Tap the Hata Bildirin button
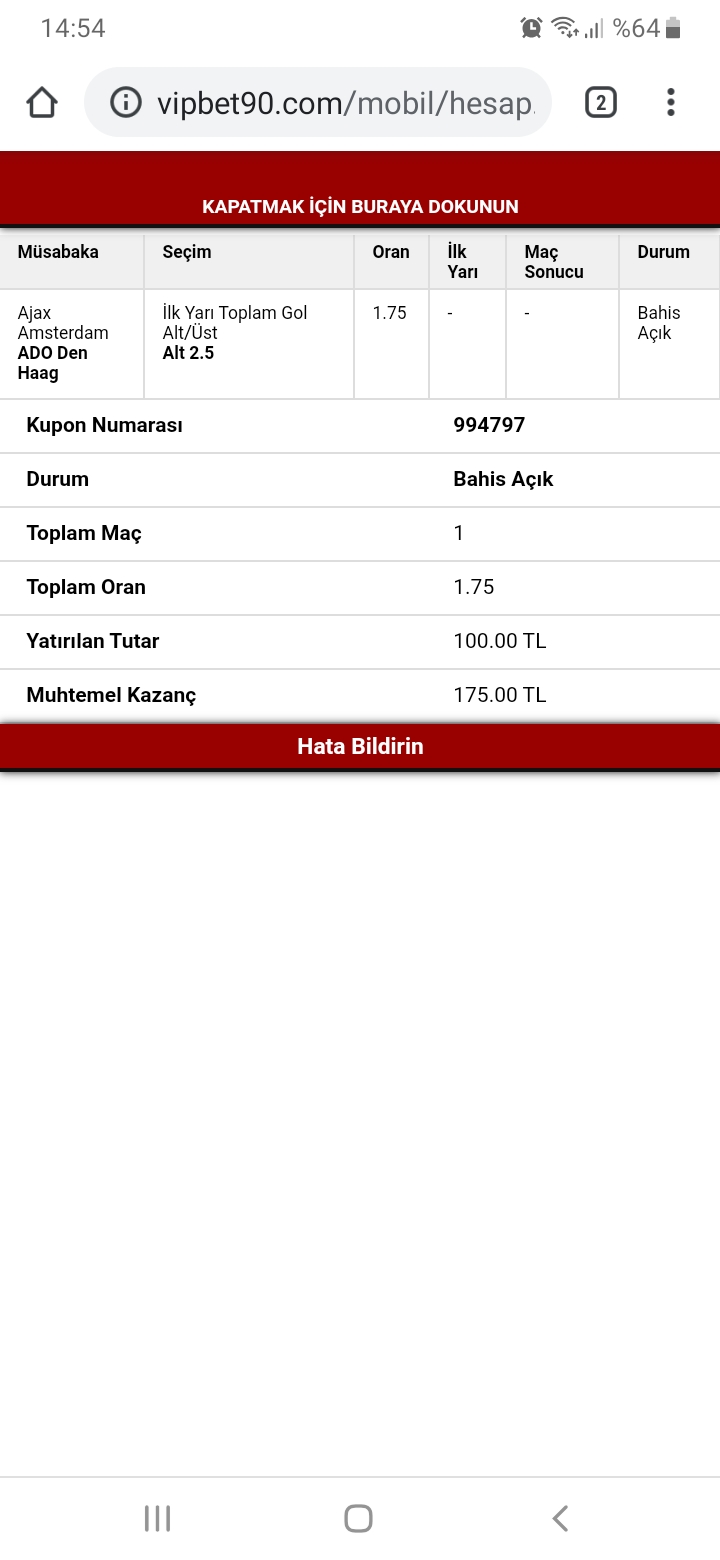 tap(360, 746)
